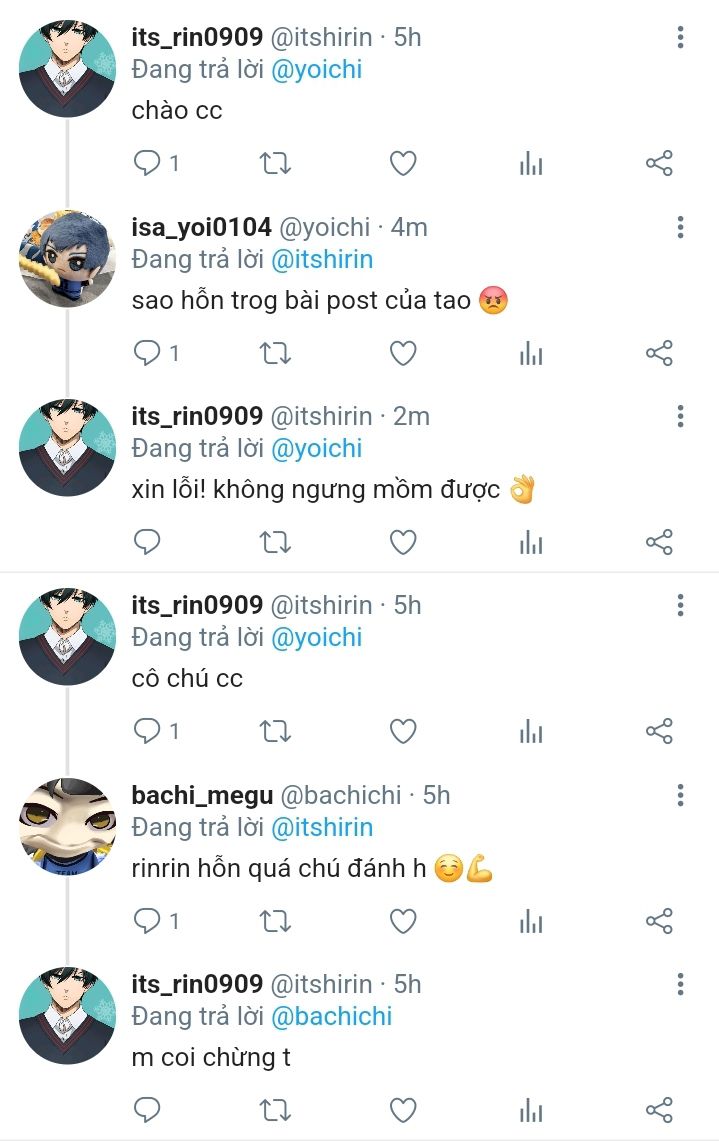719x1141 pixels.
Task: Open the overflow menu on bachi_megu's reply
Action: pos(680,795)
